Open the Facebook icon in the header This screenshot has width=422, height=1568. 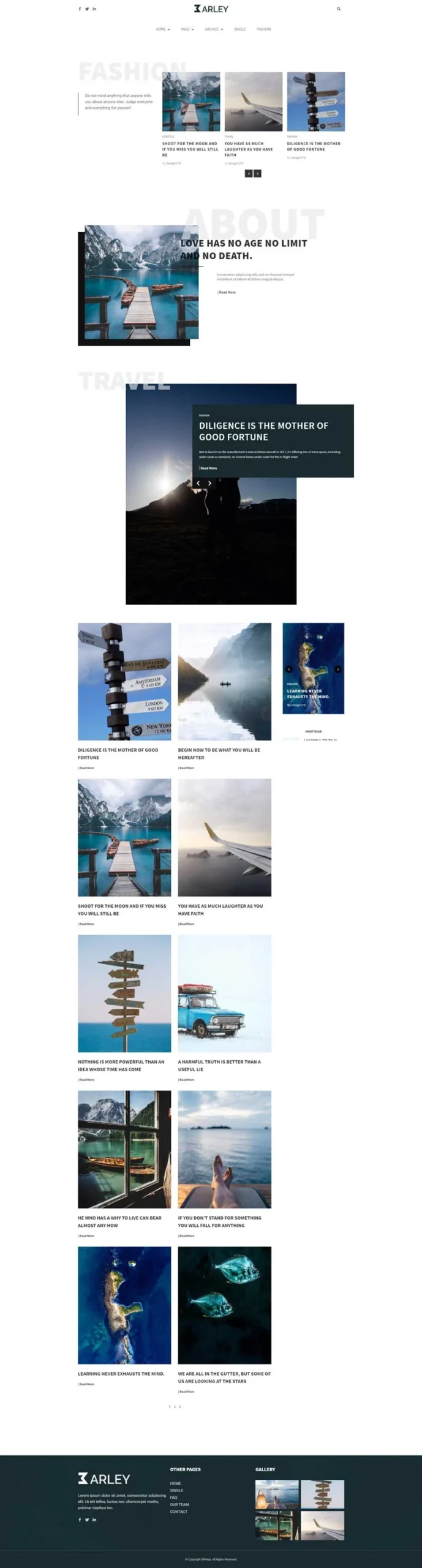80,9
